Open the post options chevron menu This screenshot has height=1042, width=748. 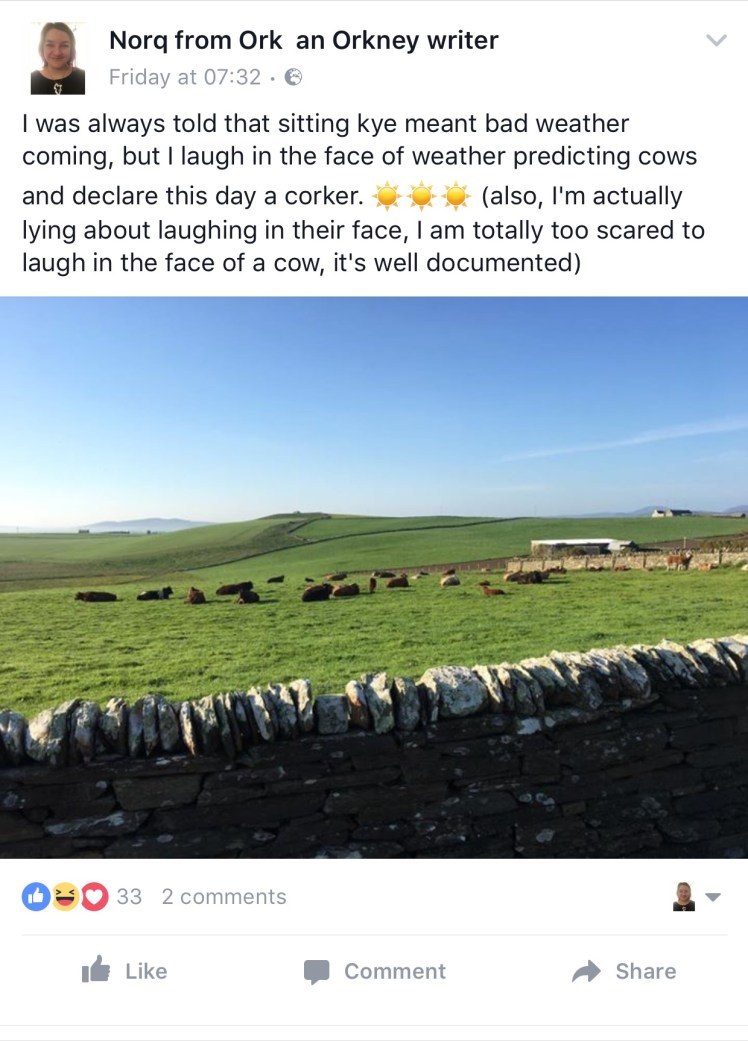(716, 41)
